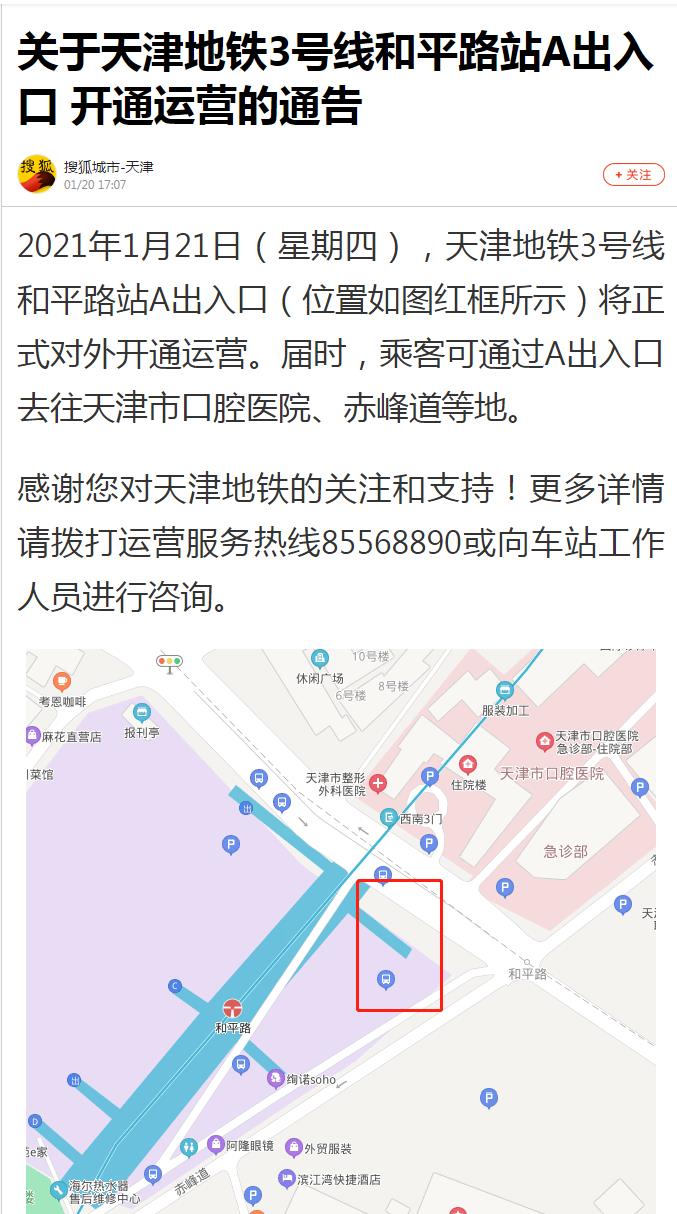Follow the 搜狐城市-天津 account
Image resolution: width=677 pixels, height=1214 pixels.
click(x=633, y=175)
